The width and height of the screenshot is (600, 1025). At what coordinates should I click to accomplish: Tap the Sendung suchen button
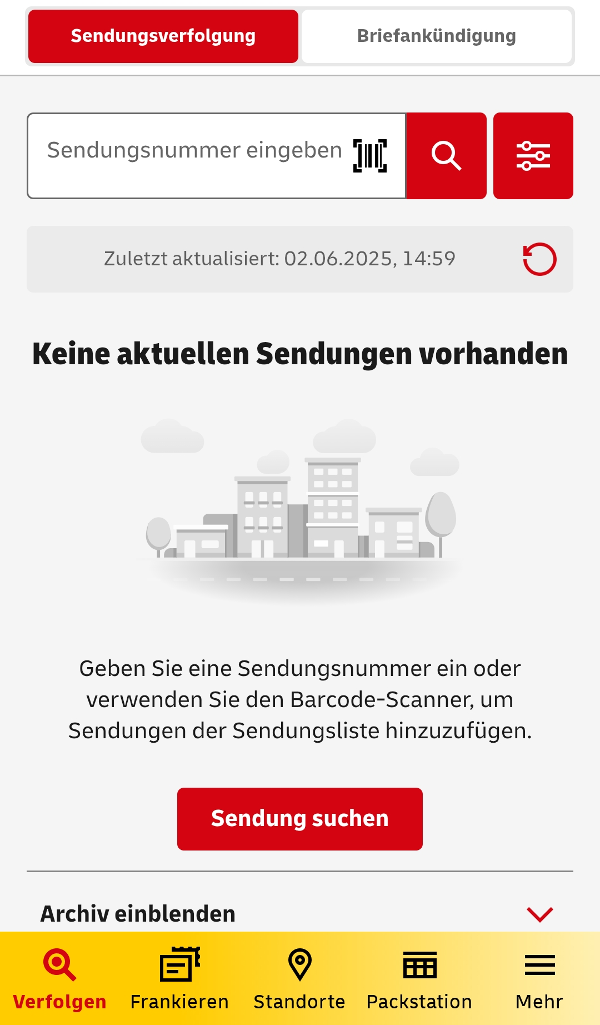point(300,819)
